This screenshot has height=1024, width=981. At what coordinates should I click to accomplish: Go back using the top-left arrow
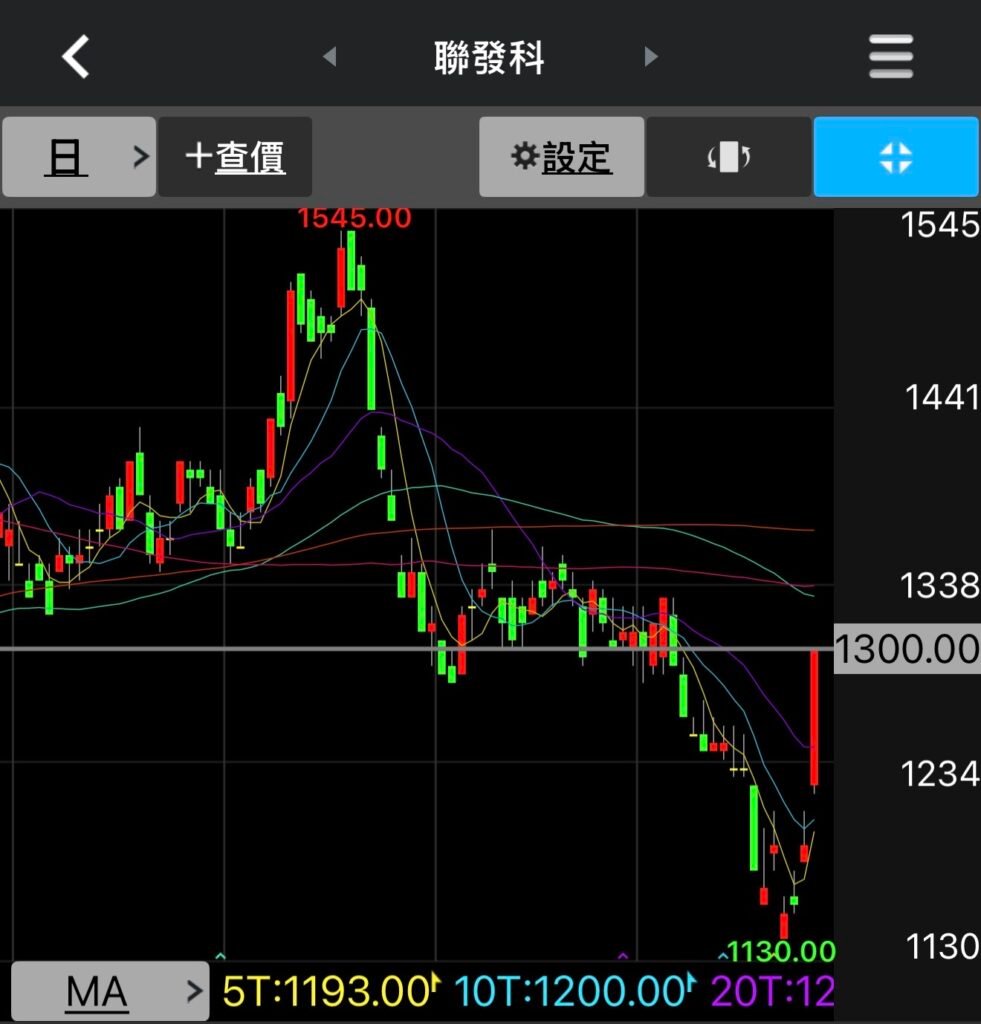(x=76, y=57)
